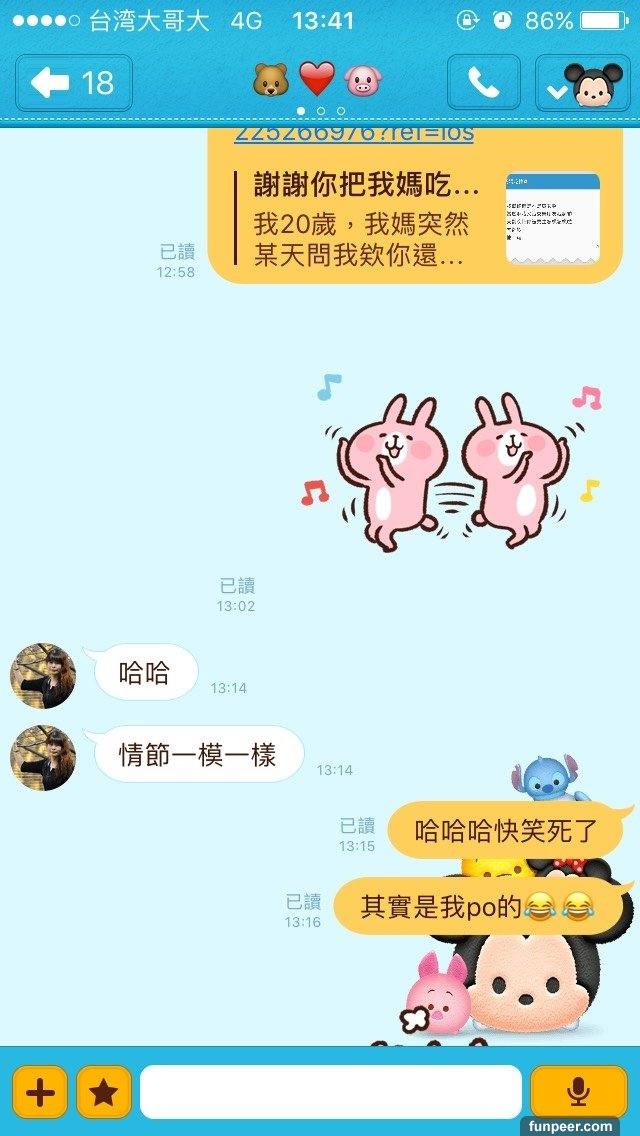Image resolution: width=640 pixels, height=1136 pixels.
Task: Go back to the chat list
Action: point(75,82)
